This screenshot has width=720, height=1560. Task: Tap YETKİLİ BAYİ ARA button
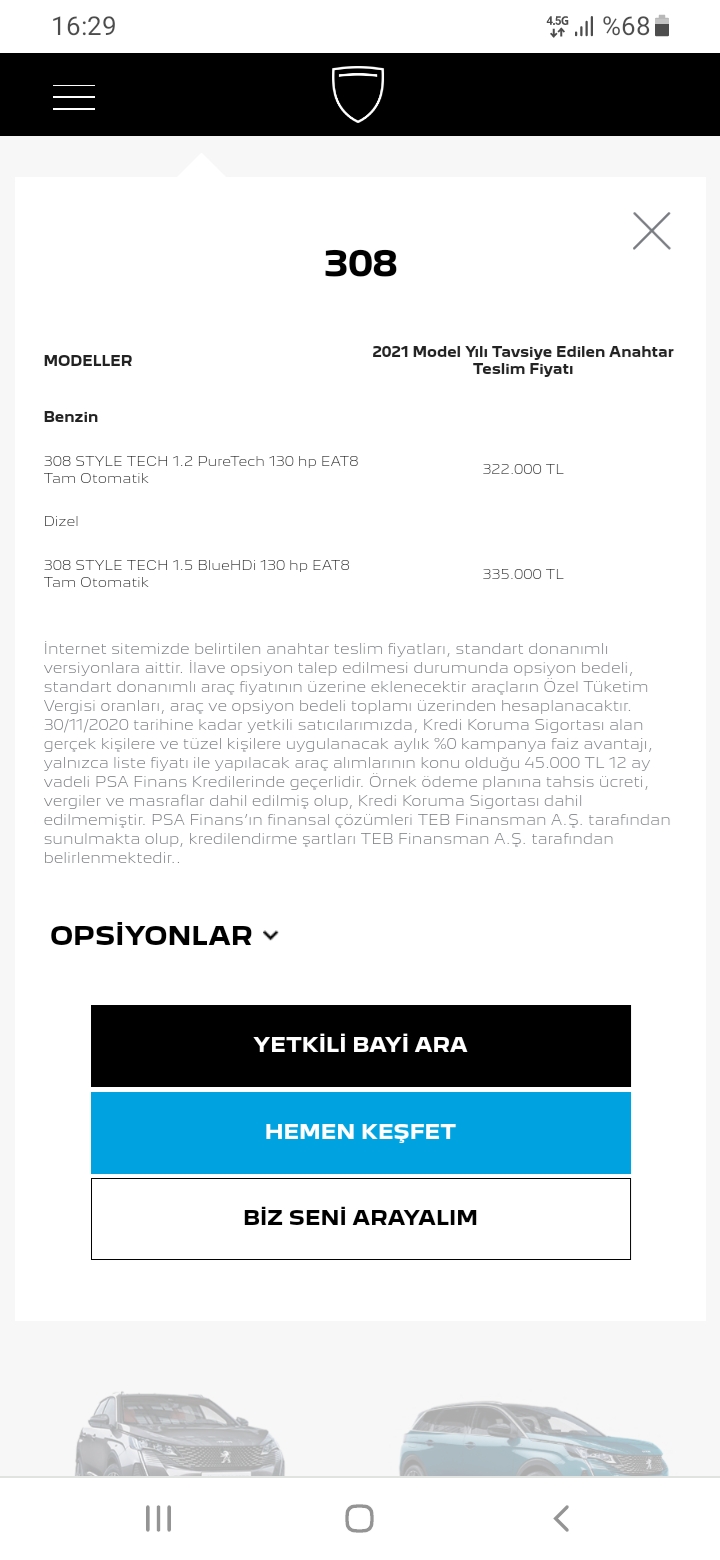pyautogui.click(x=361, y=1045)
